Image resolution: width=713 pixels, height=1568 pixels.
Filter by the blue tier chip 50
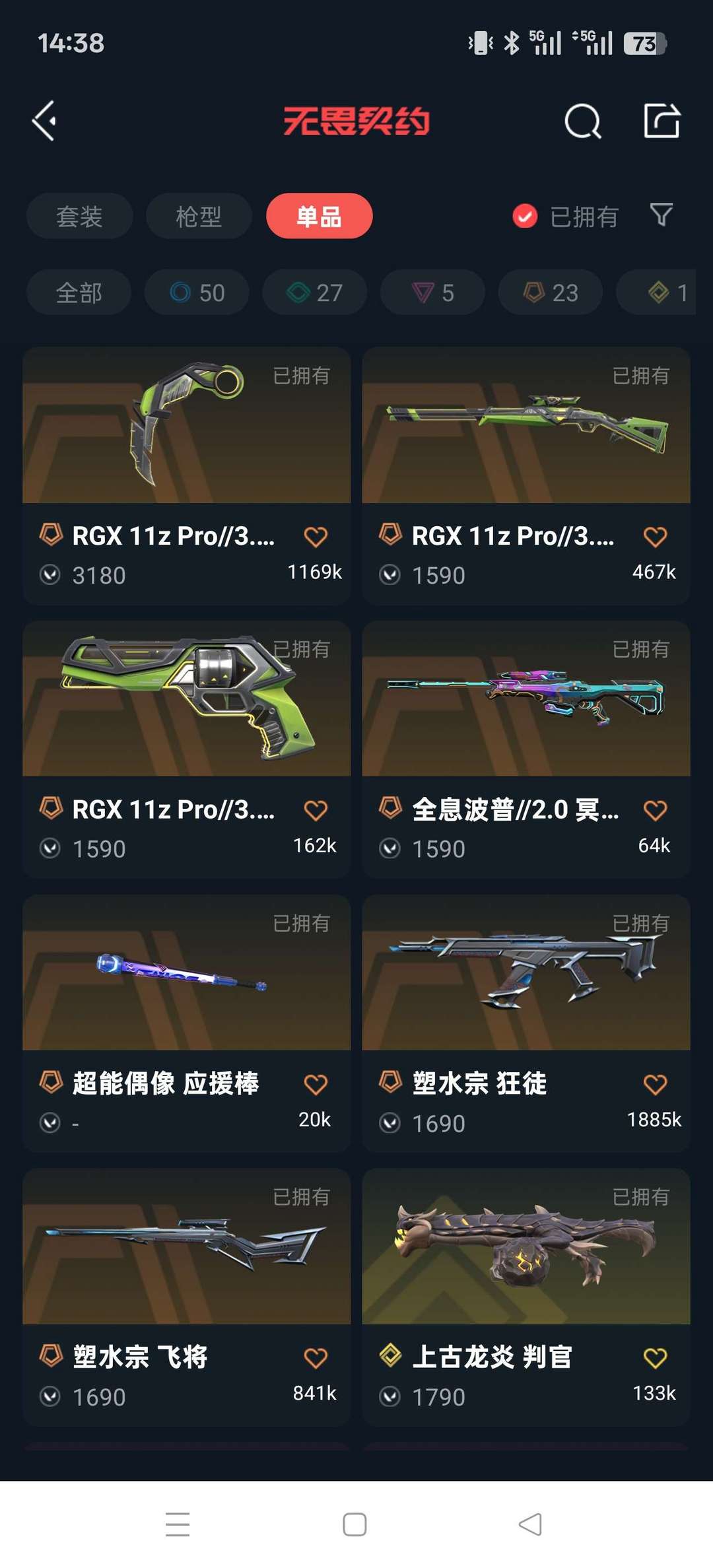[197, 292]
